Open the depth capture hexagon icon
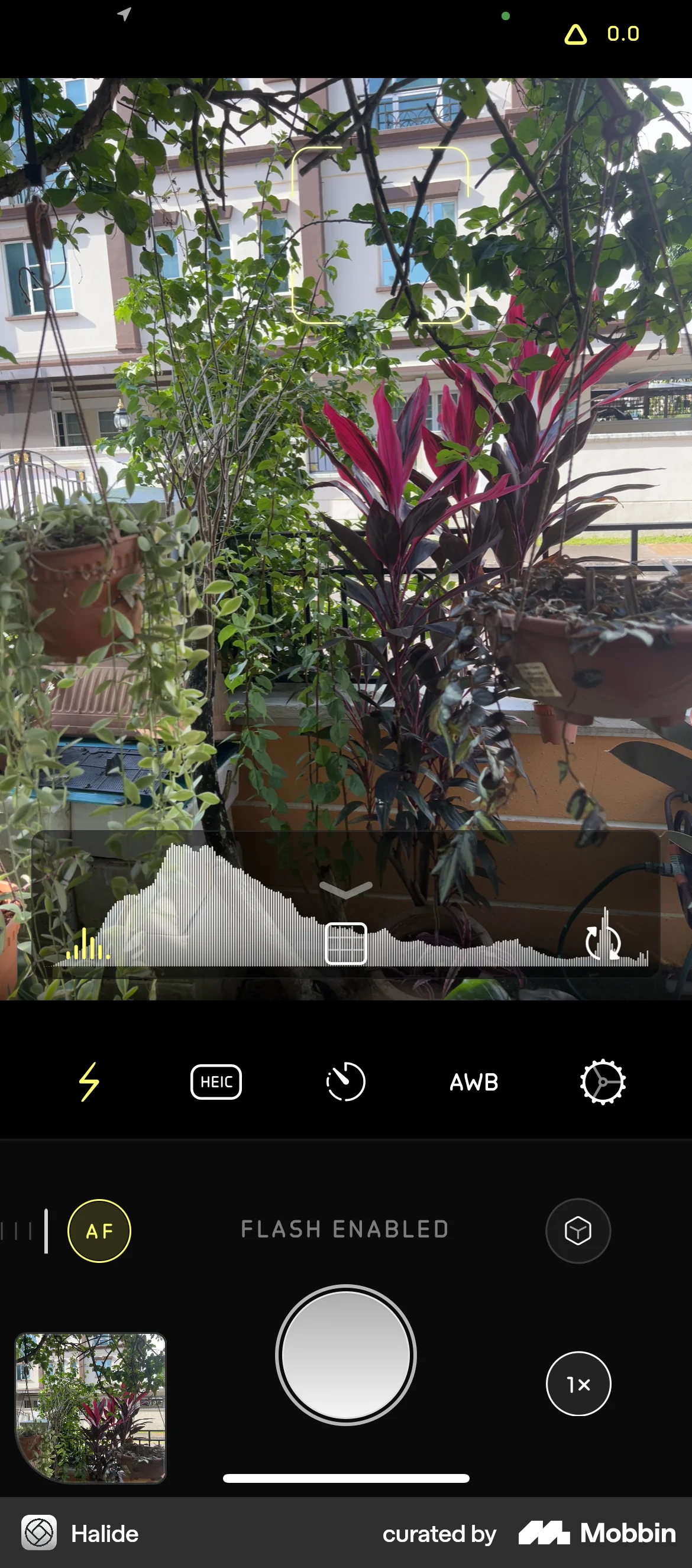 [x=577, y=1230]
